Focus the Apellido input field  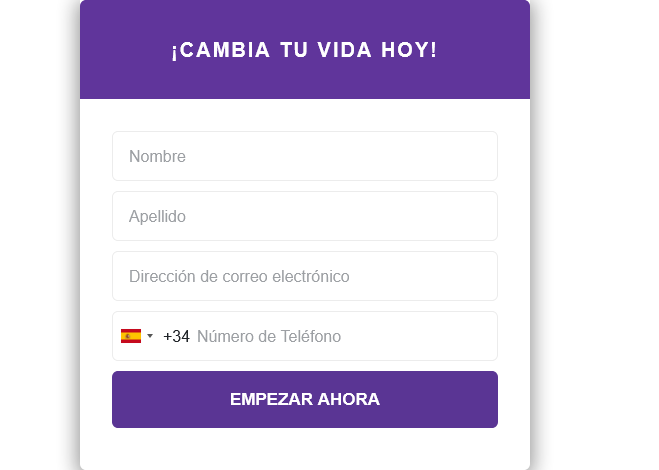(x=304, y=216)
